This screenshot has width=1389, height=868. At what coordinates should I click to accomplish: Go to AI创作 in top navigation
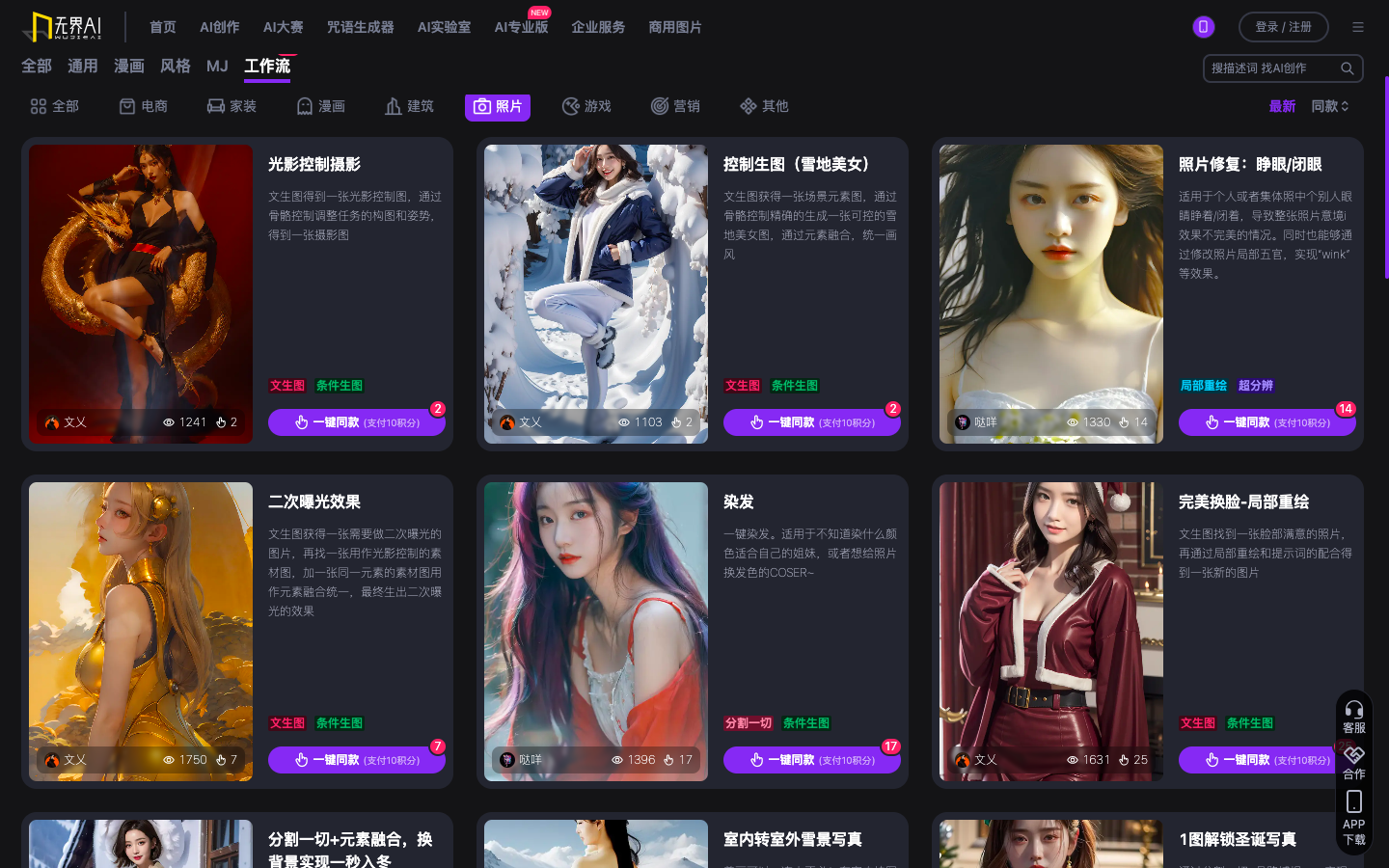pyautogui.click(x=219, y=27)
